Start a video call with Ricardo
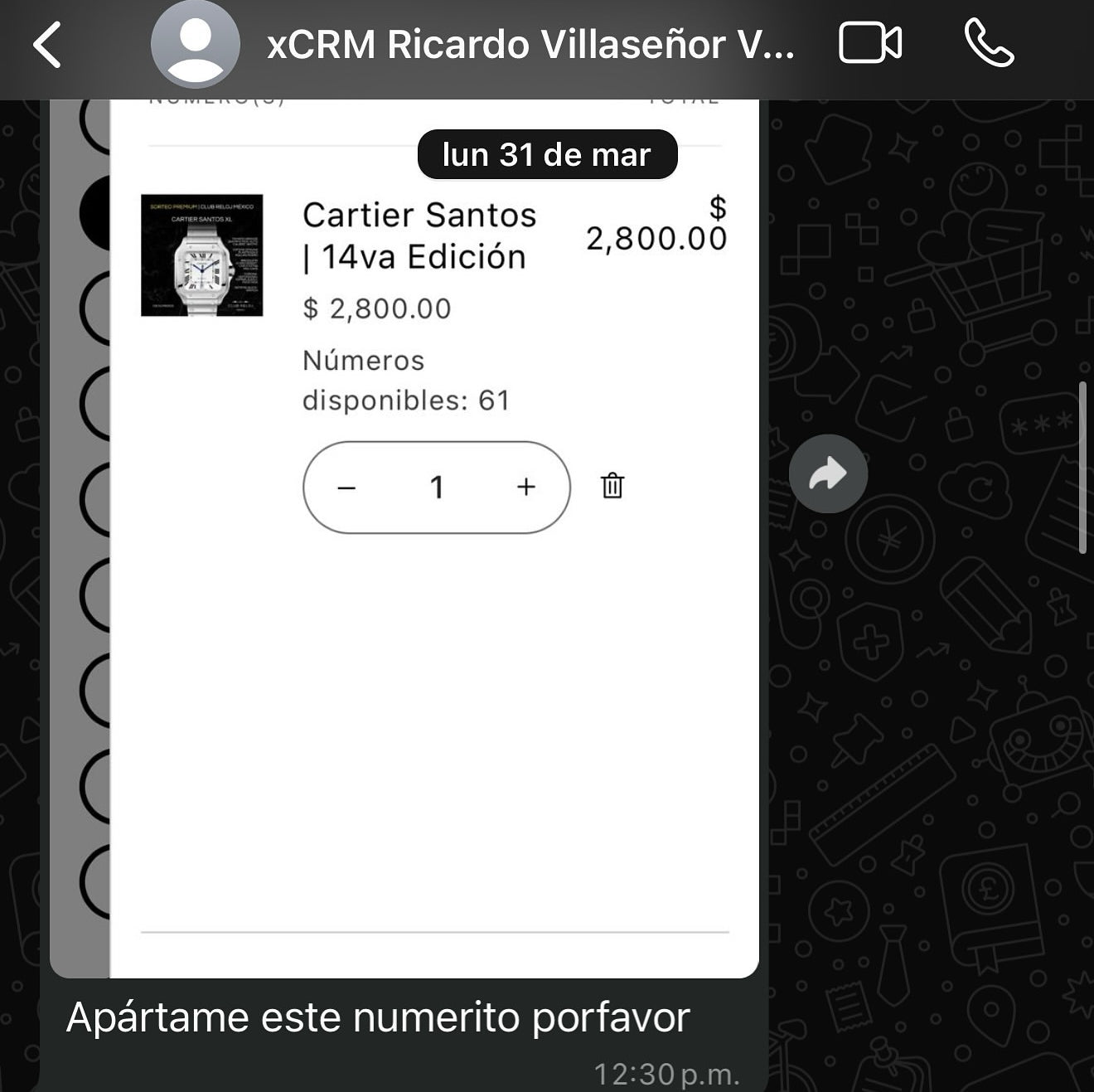This screenshot has width=1094, height=1092. tap(869, 43)
